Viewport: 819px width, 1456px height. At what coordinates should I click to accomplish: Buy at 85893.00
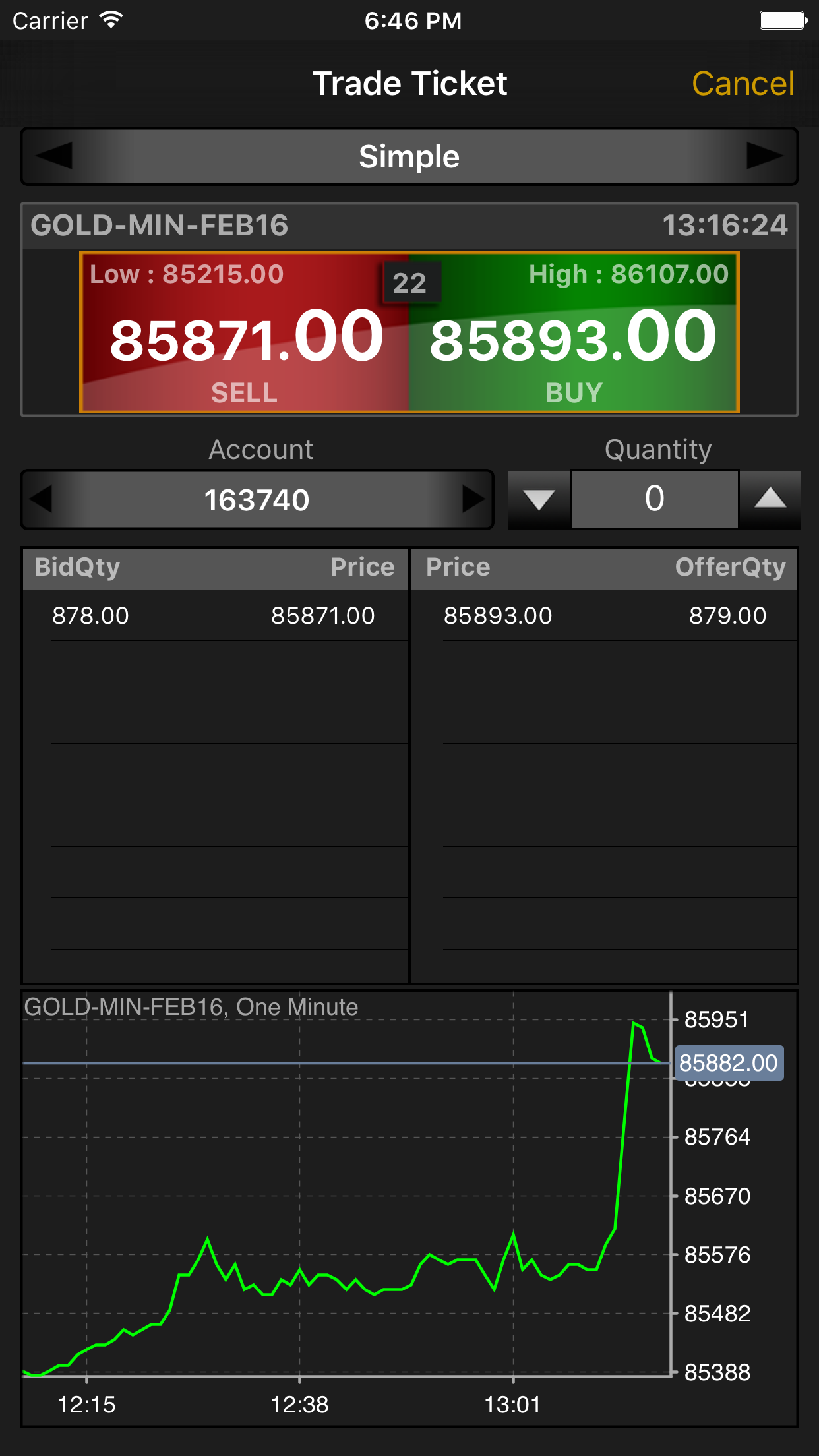[574, 333]
